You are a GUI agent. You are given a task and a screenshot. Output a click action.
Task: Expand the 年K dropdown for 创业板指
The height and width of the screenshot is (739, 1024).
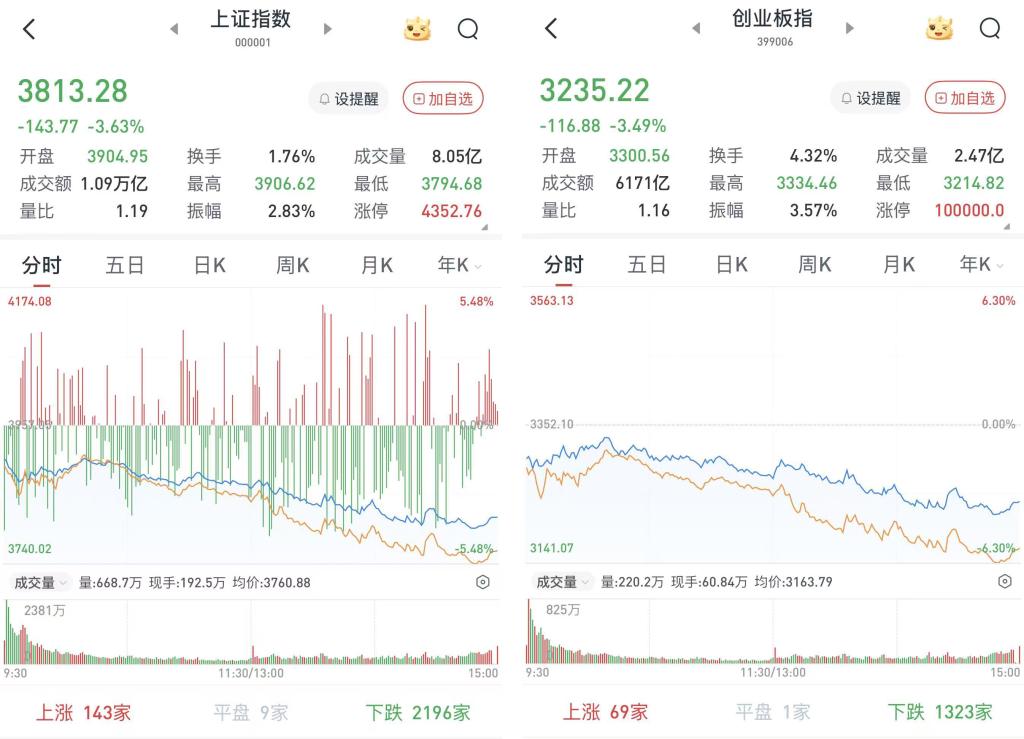[982, 265]
